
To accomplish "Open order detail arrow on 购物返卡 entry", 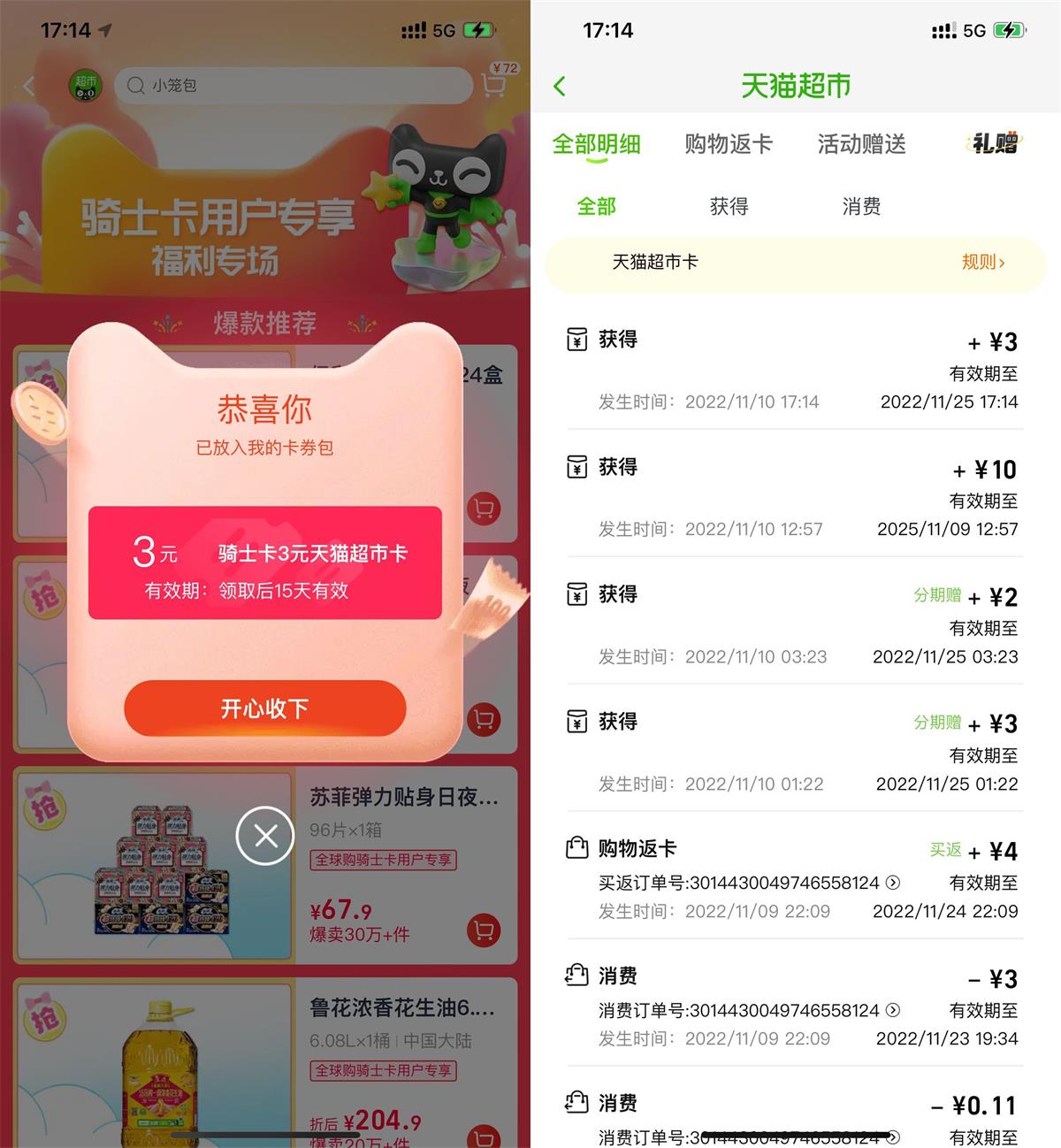I will coord(893,883).
